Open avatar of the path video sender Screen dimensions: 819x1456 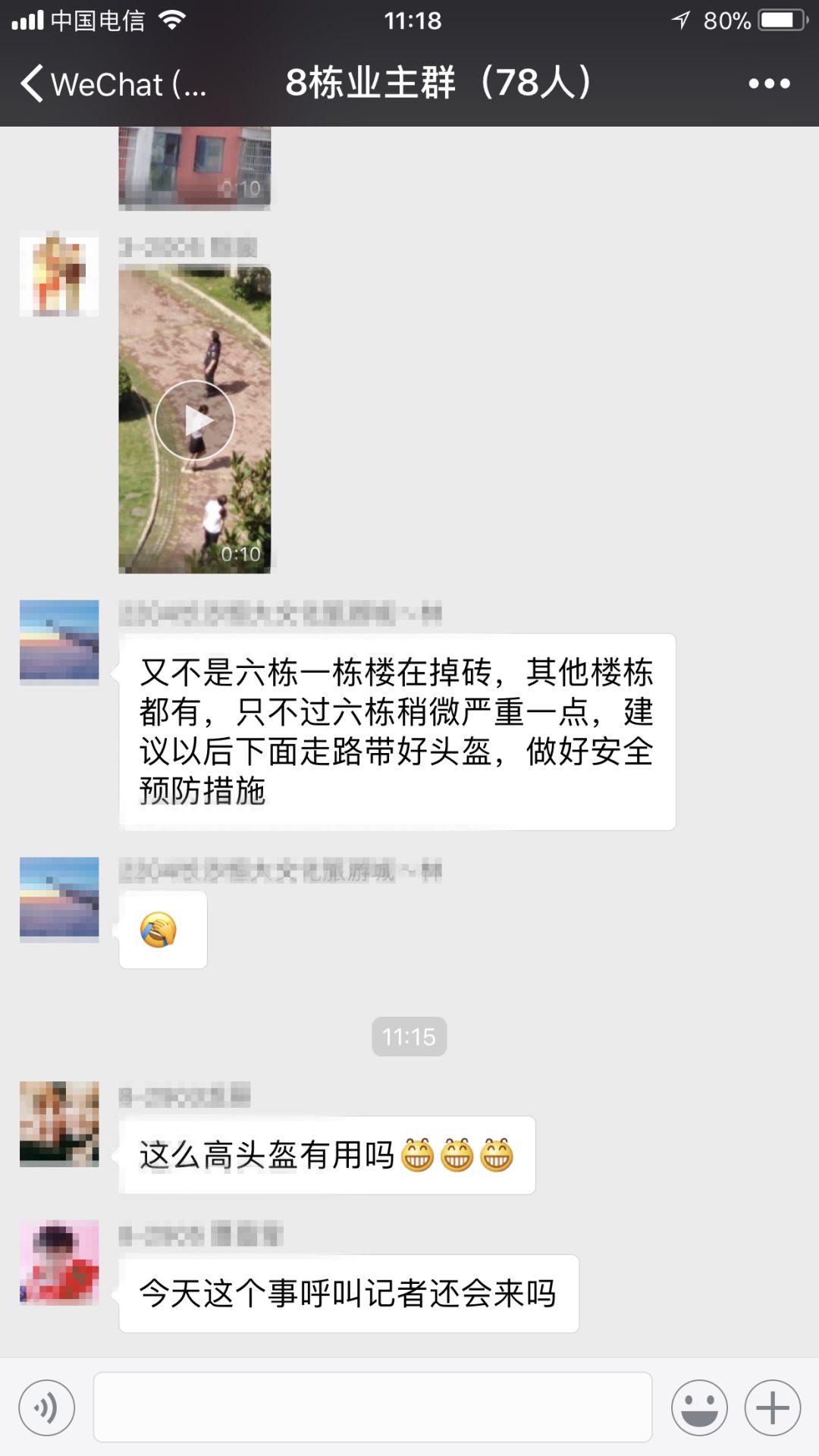coord(59,274)
